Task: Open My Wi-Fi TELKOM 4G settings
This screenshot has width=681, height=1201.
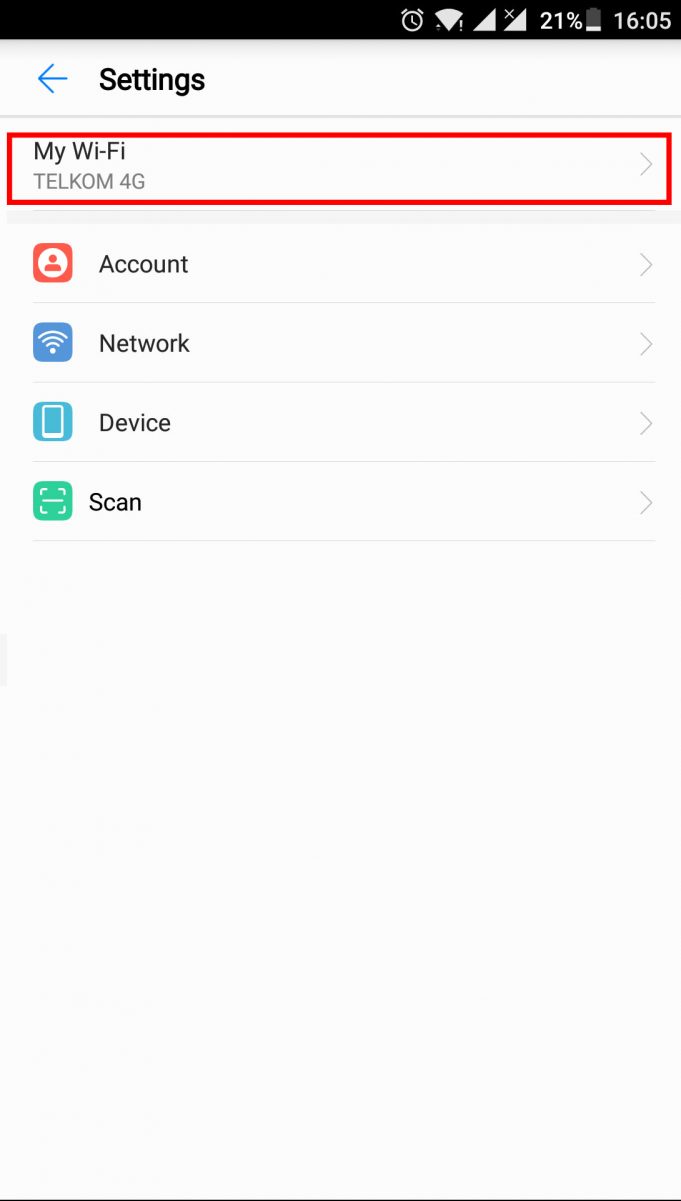Action: coord(340,166)
